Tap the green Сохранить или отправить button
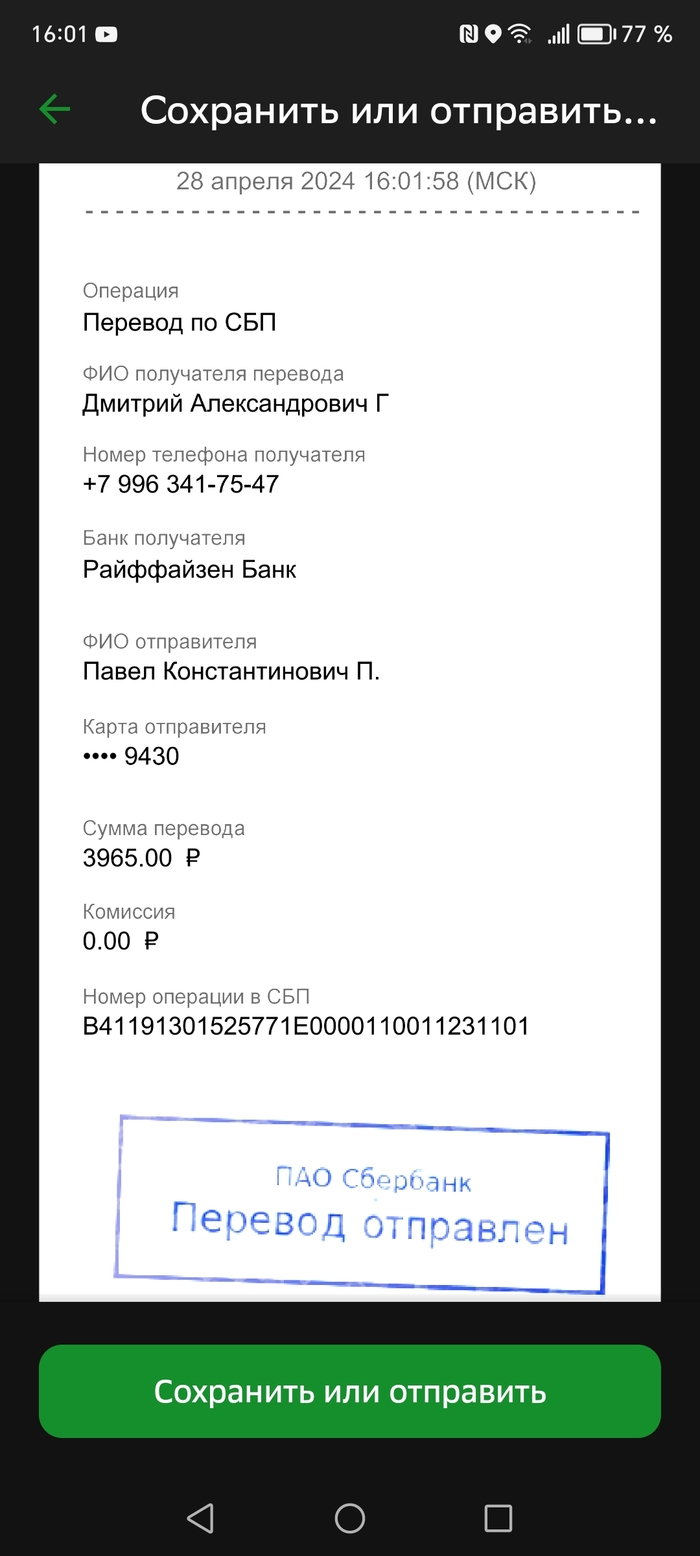The image size is (700, 1556). (350, 1391)
